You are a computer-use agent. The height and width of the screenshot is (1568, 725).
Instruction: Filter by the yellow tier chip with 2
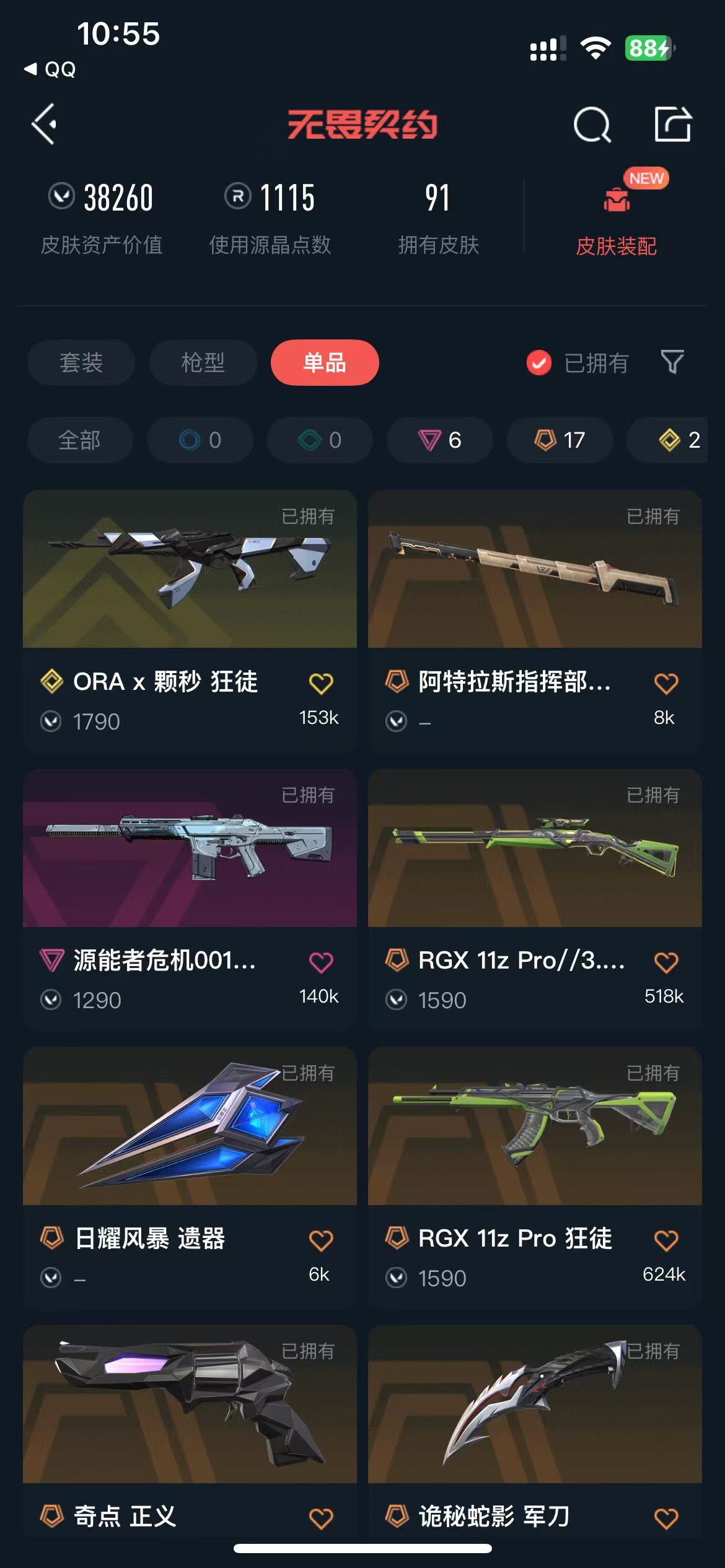(679, 440)
